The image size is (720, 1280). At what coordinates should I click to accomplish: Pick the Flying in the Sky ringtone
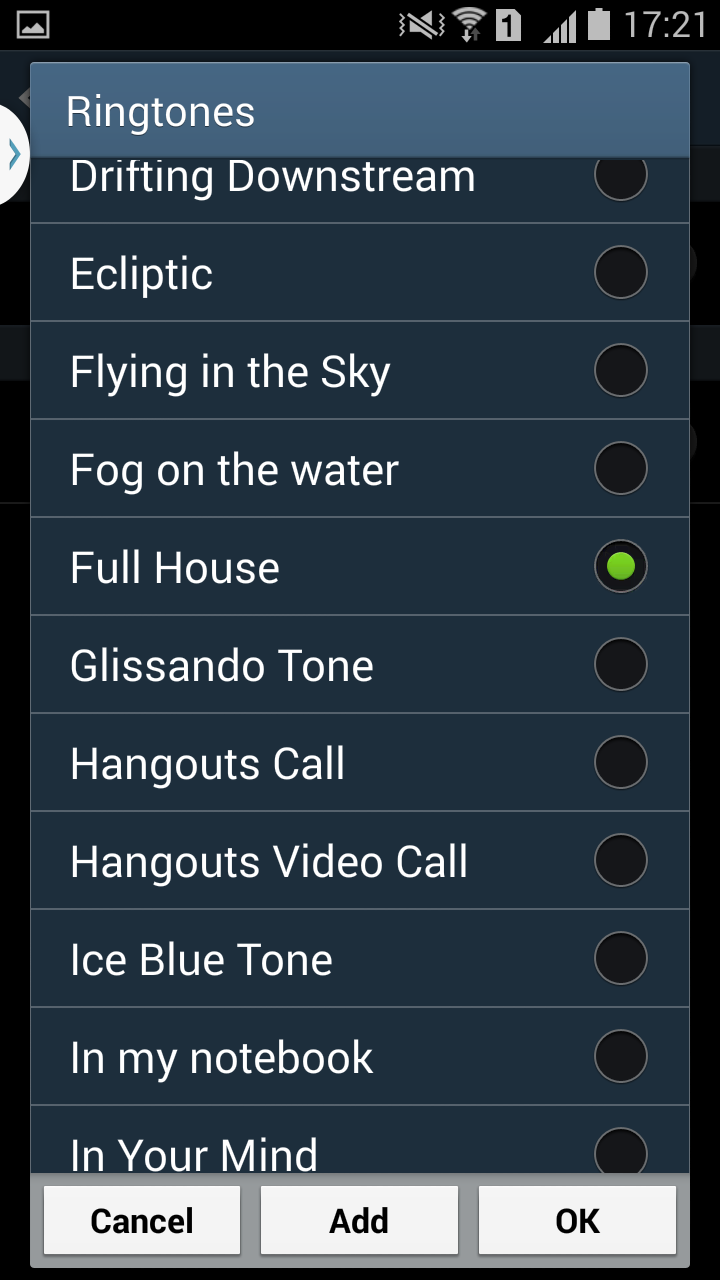coord(360,371)
